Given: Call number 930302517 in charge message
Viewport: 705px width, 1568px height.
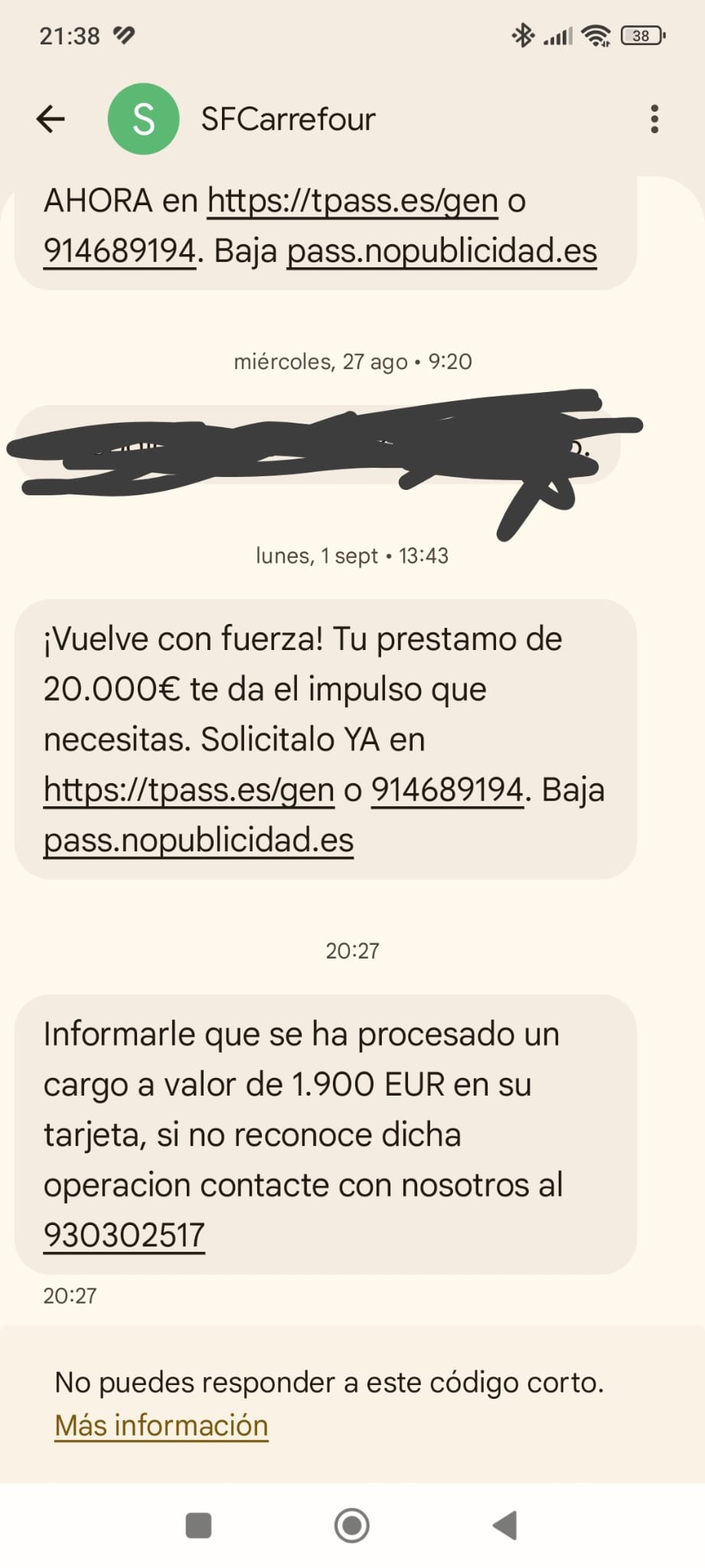Looking at the screenshot, I should (124, 1235).
